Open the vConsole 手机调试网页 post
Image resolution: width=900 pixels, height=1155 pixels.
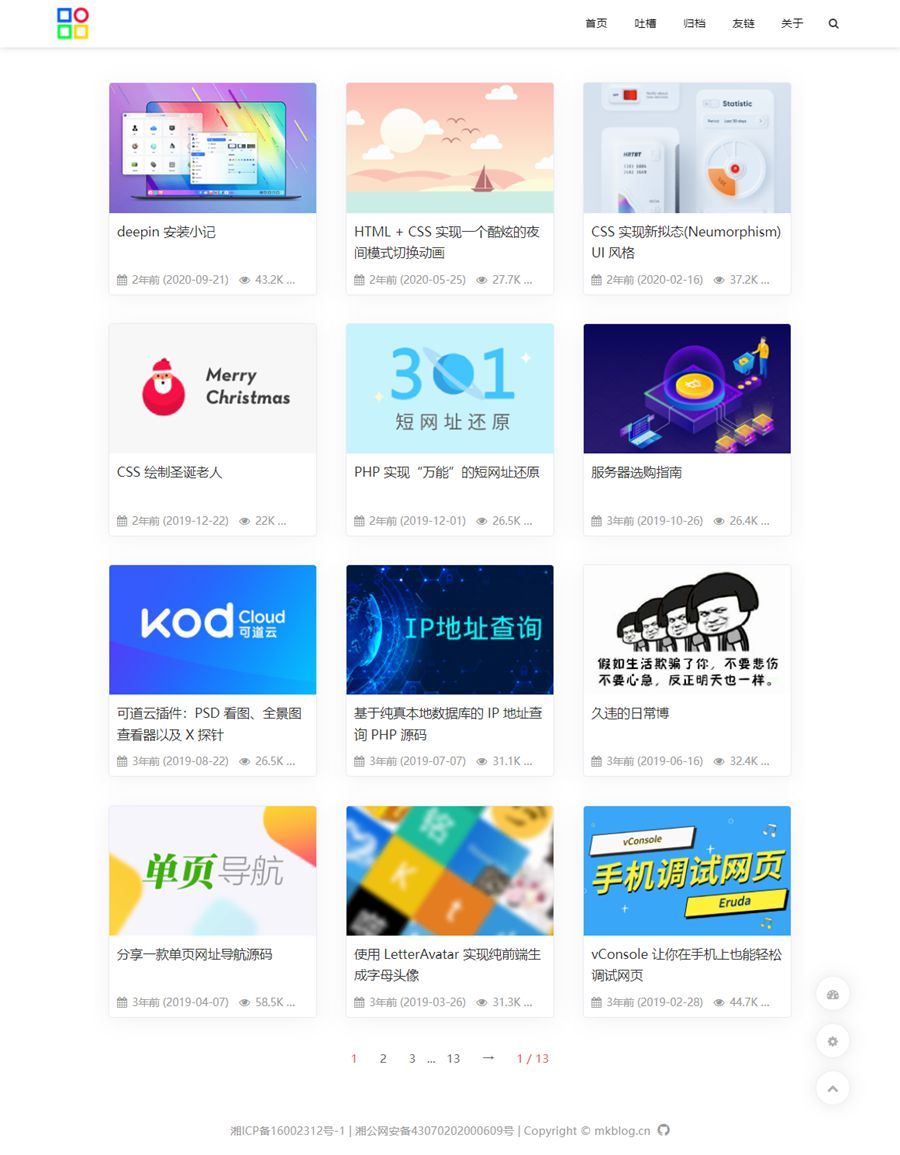tap(686, 964)
